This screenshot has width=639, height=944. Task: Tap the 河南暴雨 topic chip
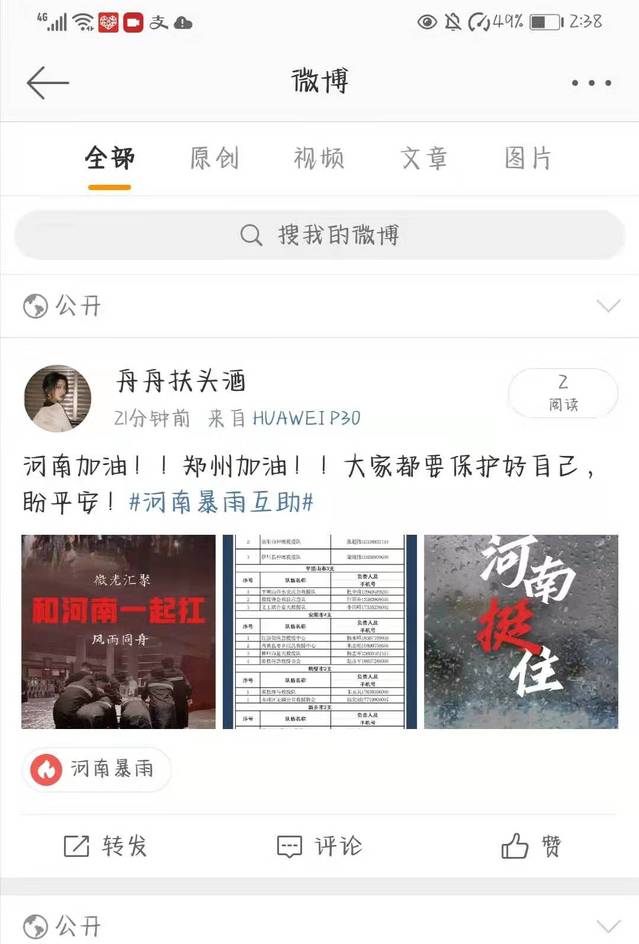[x=97, y=769]
